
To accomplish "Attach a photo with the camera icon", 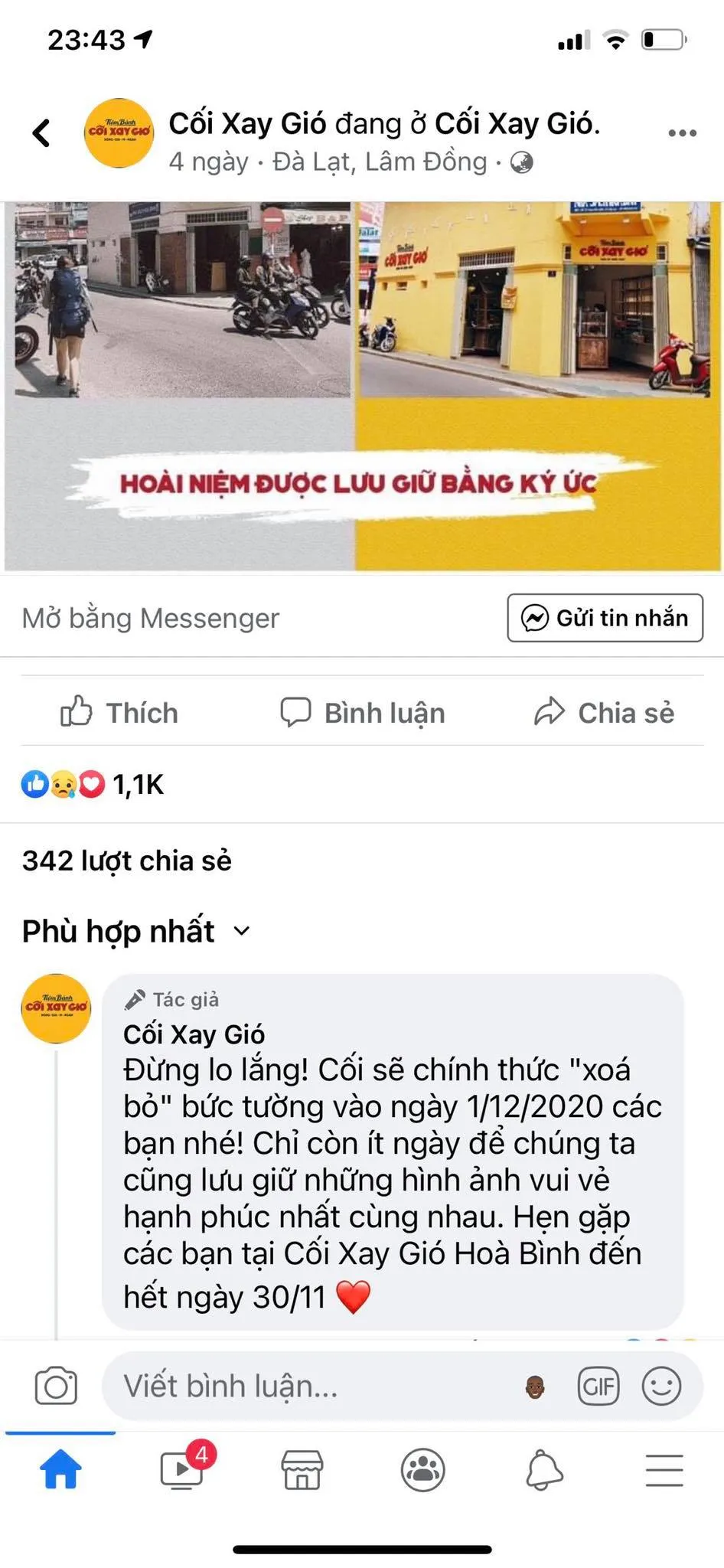I will coord(56,1386).
